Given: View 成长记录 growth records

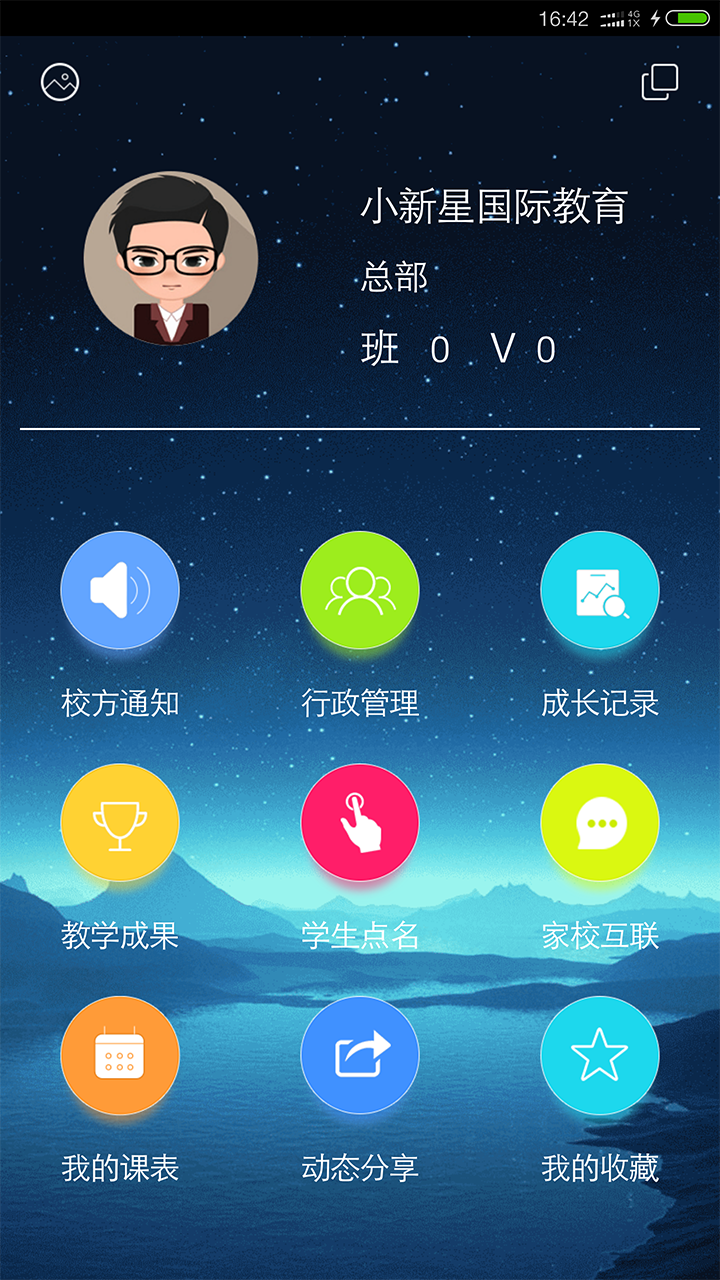Looking at the screenshot, I should (600, 591).
